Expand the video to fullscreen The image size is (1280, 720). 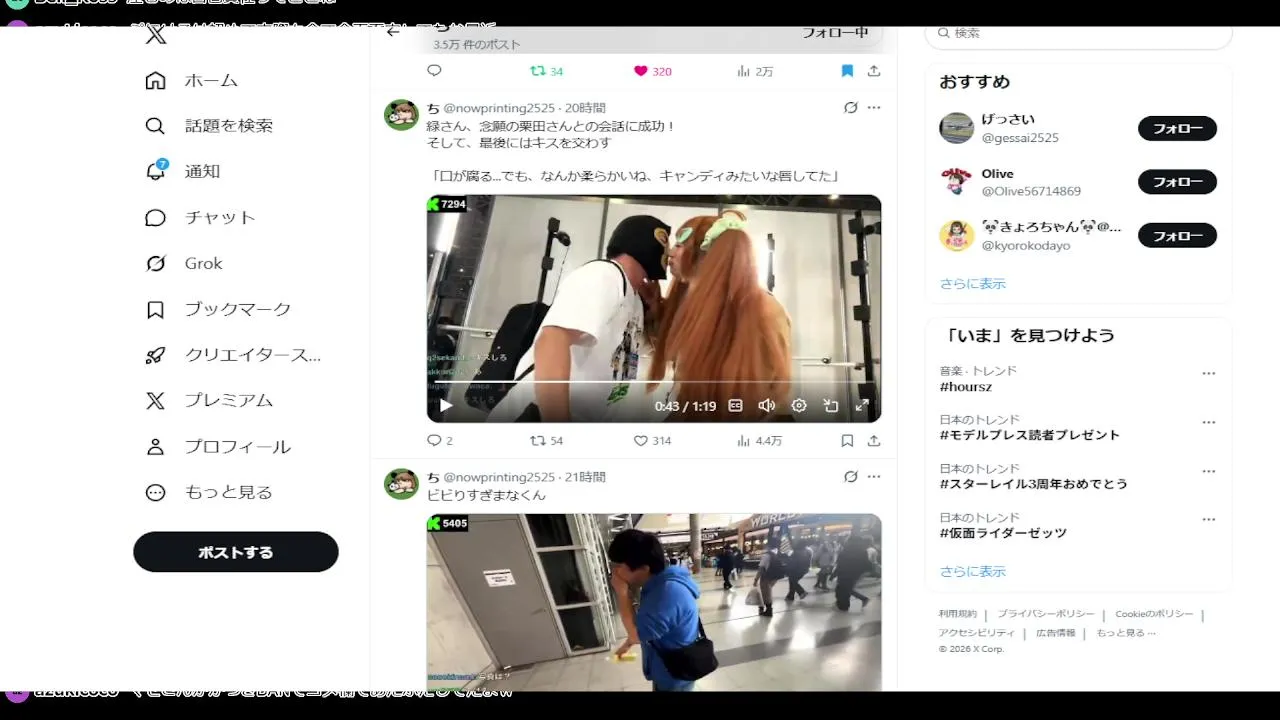pos(861,405)
